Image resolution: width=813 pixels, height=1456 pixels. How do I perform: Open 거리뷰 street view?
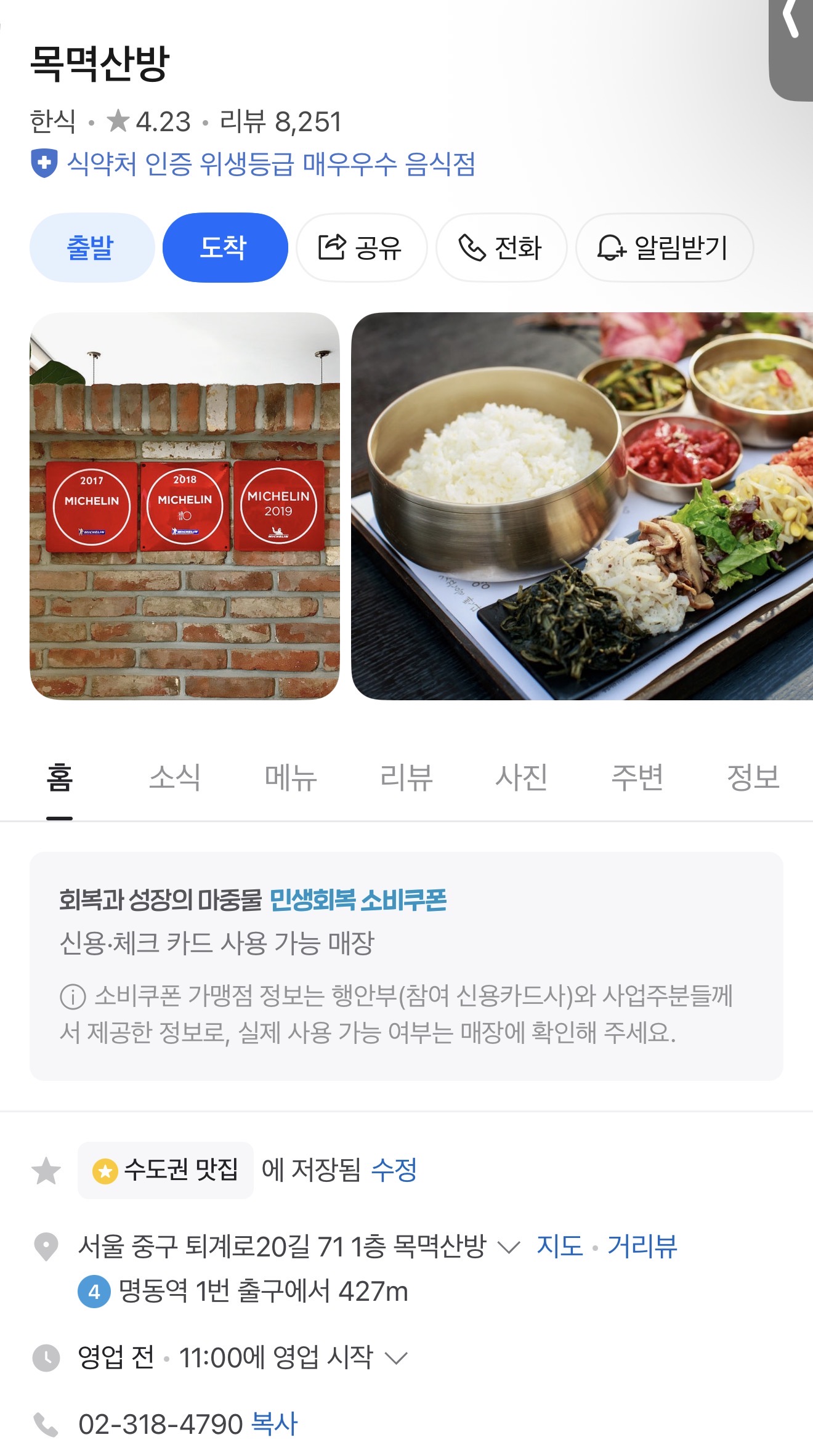coord(642,1246)
